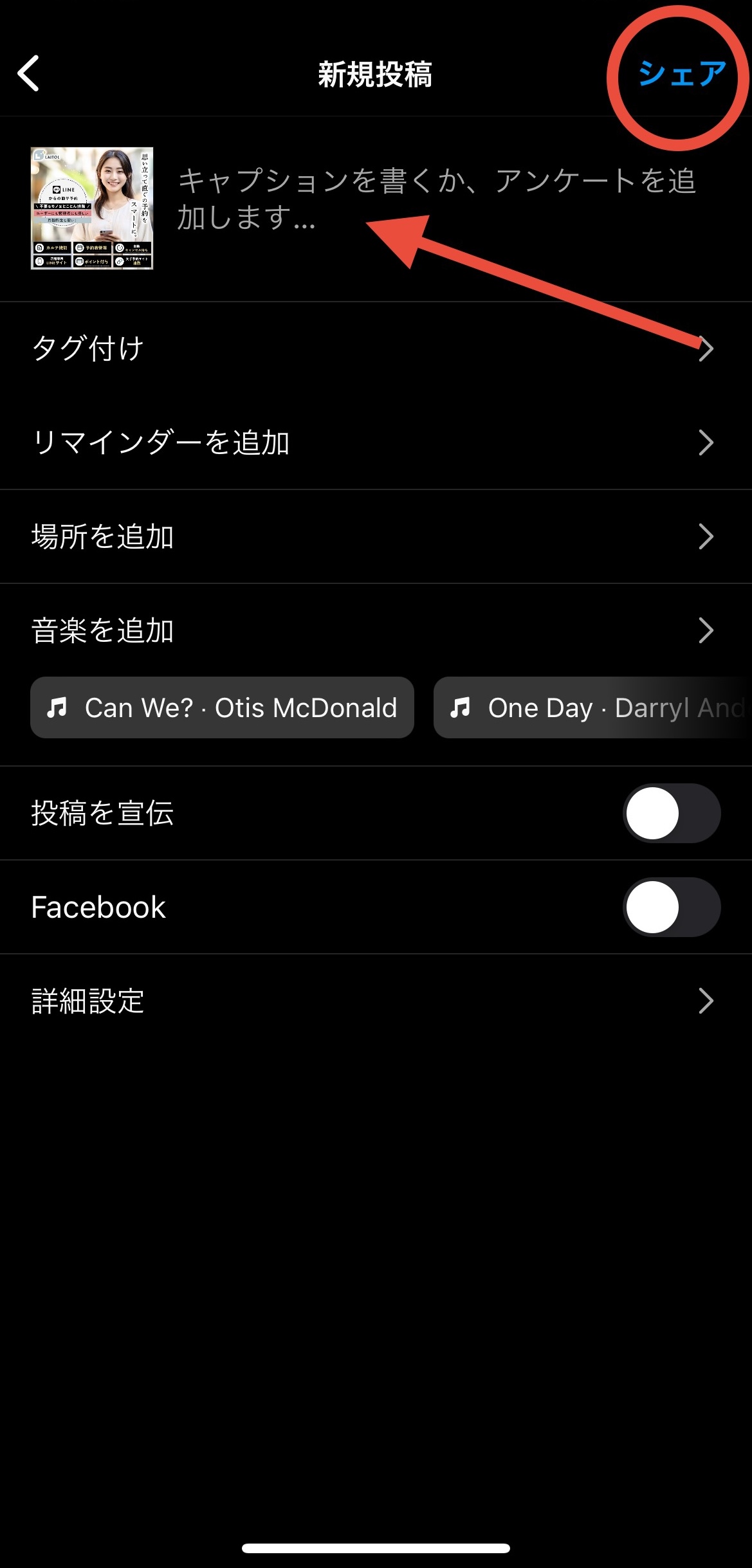Select the One Day · Darryl chip
The height and width of the screenshot is (1568, 752).
tap(592, 707)
